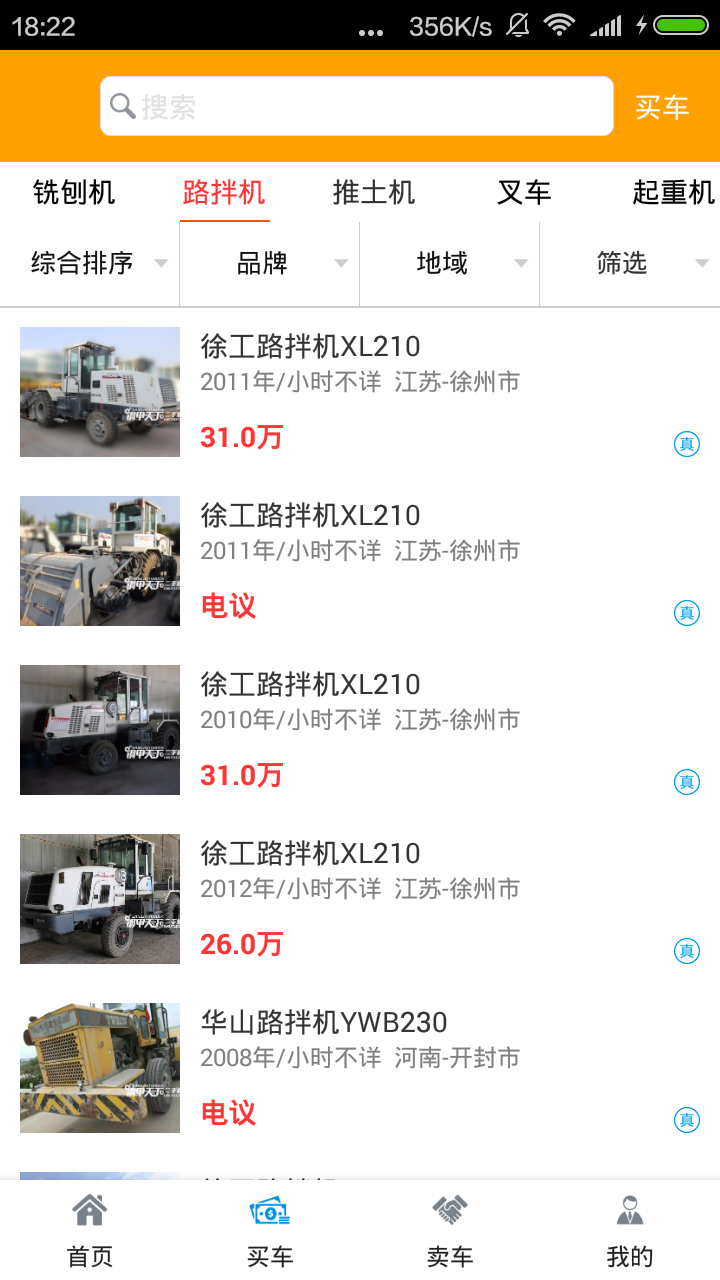
Task: Tap the 买车 button beside search
Action: 662,107
